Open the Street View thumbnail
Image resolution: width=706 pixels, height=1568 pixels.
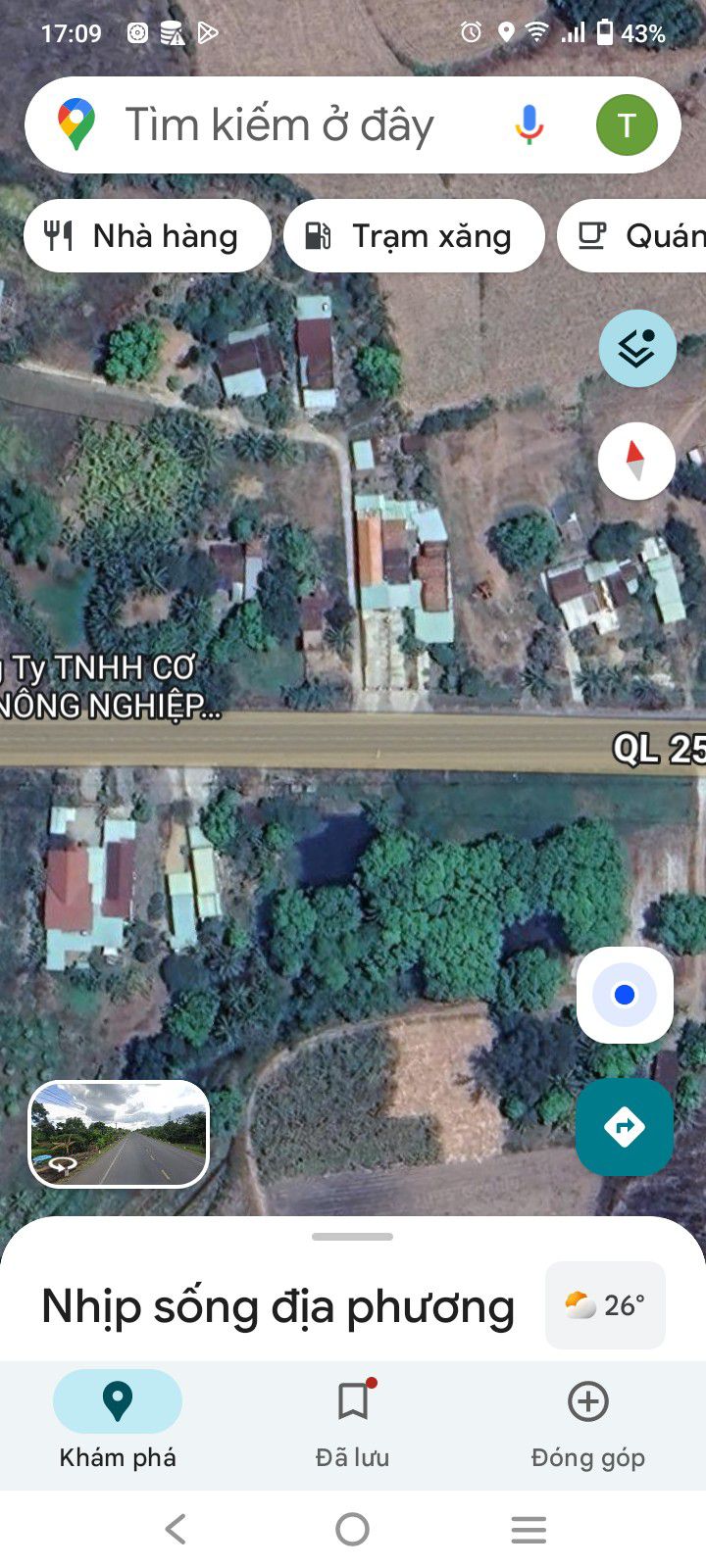(119, 1134)
